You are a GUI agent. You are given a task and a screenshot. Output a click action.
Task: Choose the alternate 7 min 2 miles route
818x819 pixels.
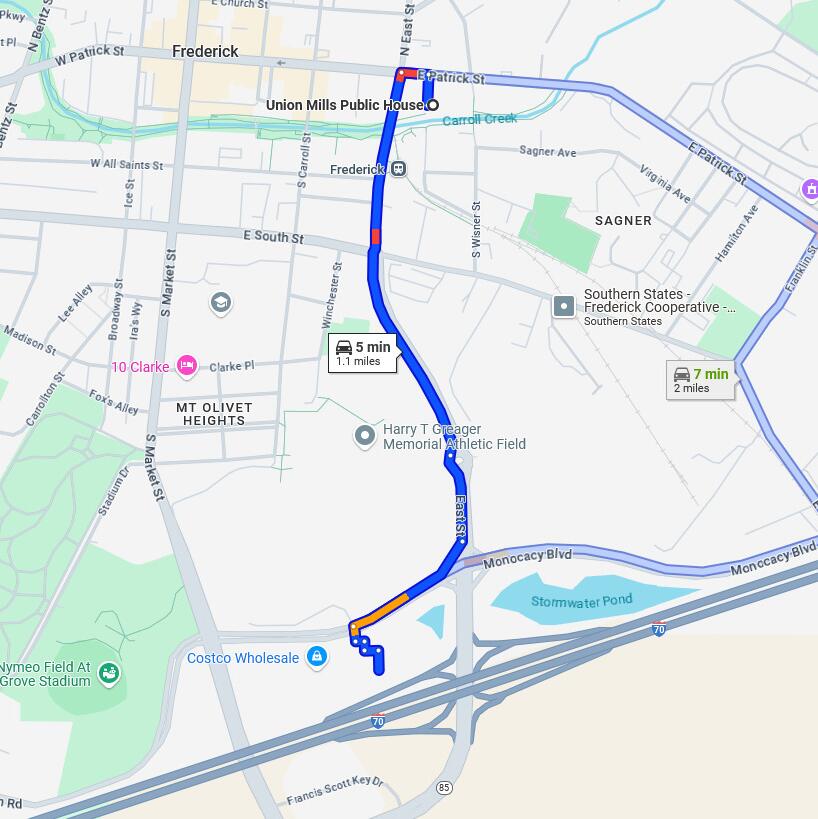tap(700, 380)
